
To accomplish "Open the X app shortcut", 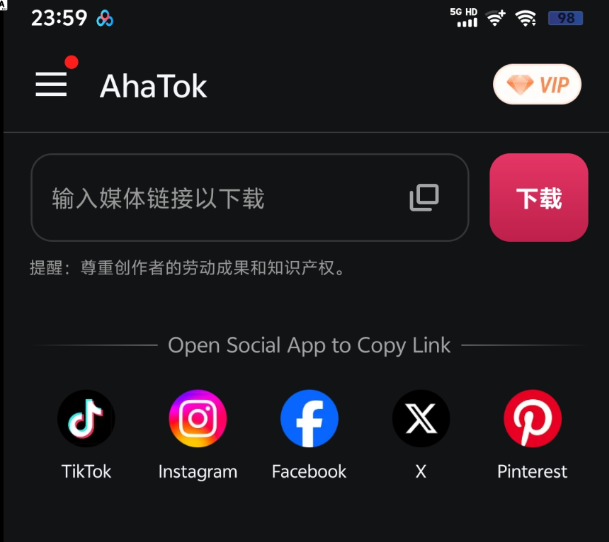I will tap(420, 418).
